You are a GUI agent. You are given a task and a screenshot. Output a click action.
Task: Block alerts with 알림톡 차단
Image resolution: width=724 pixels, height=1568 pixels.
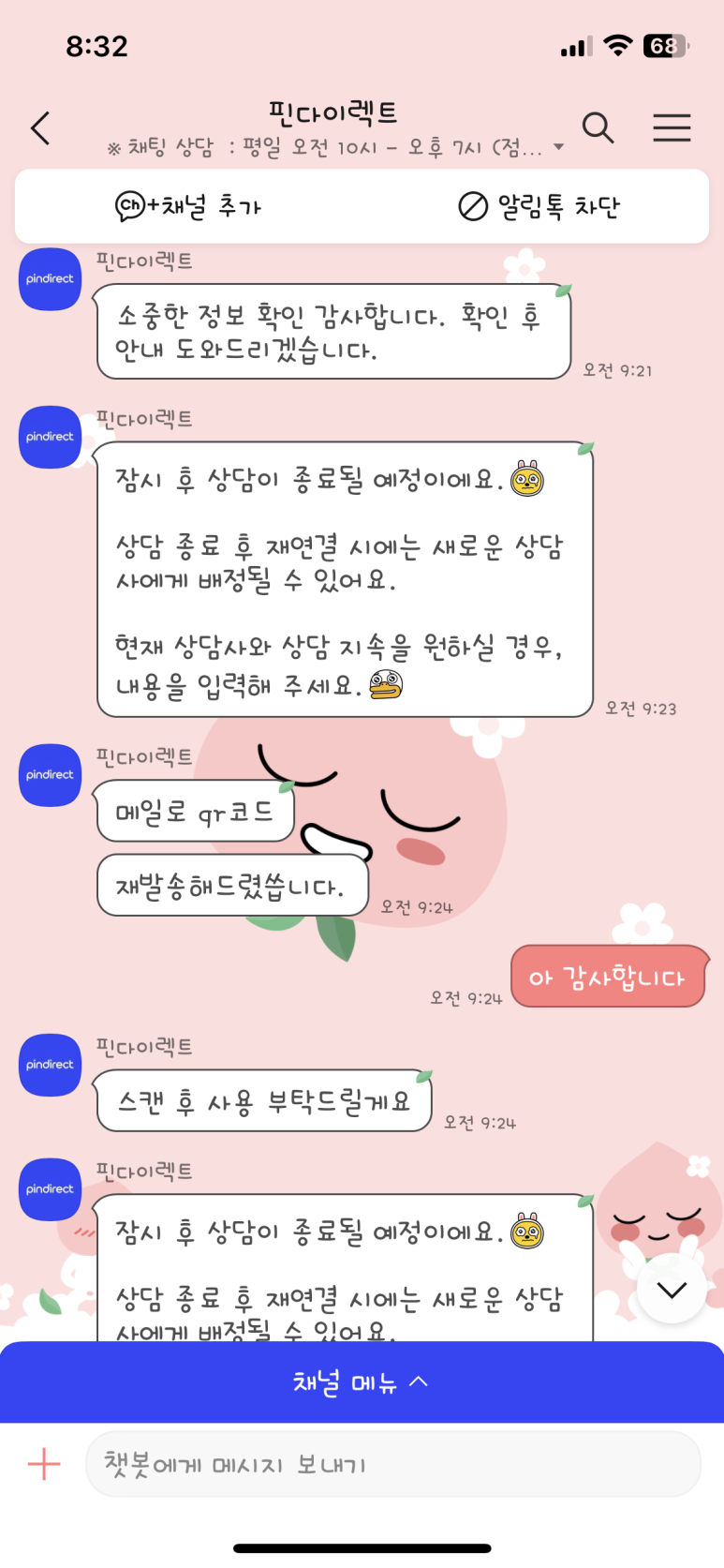point(539,206)
